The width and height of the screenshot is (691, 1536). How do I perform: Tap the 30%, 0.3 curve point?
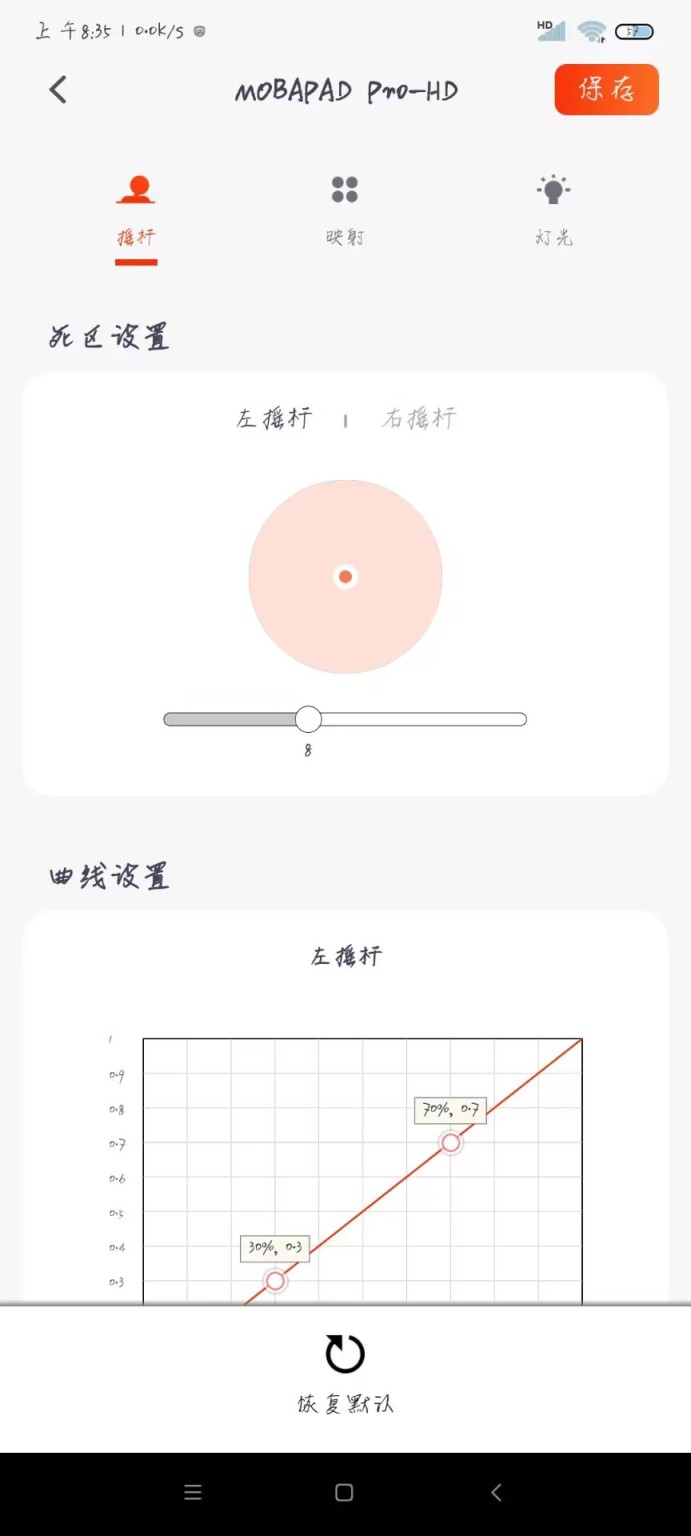click(x=275, y=1281)
